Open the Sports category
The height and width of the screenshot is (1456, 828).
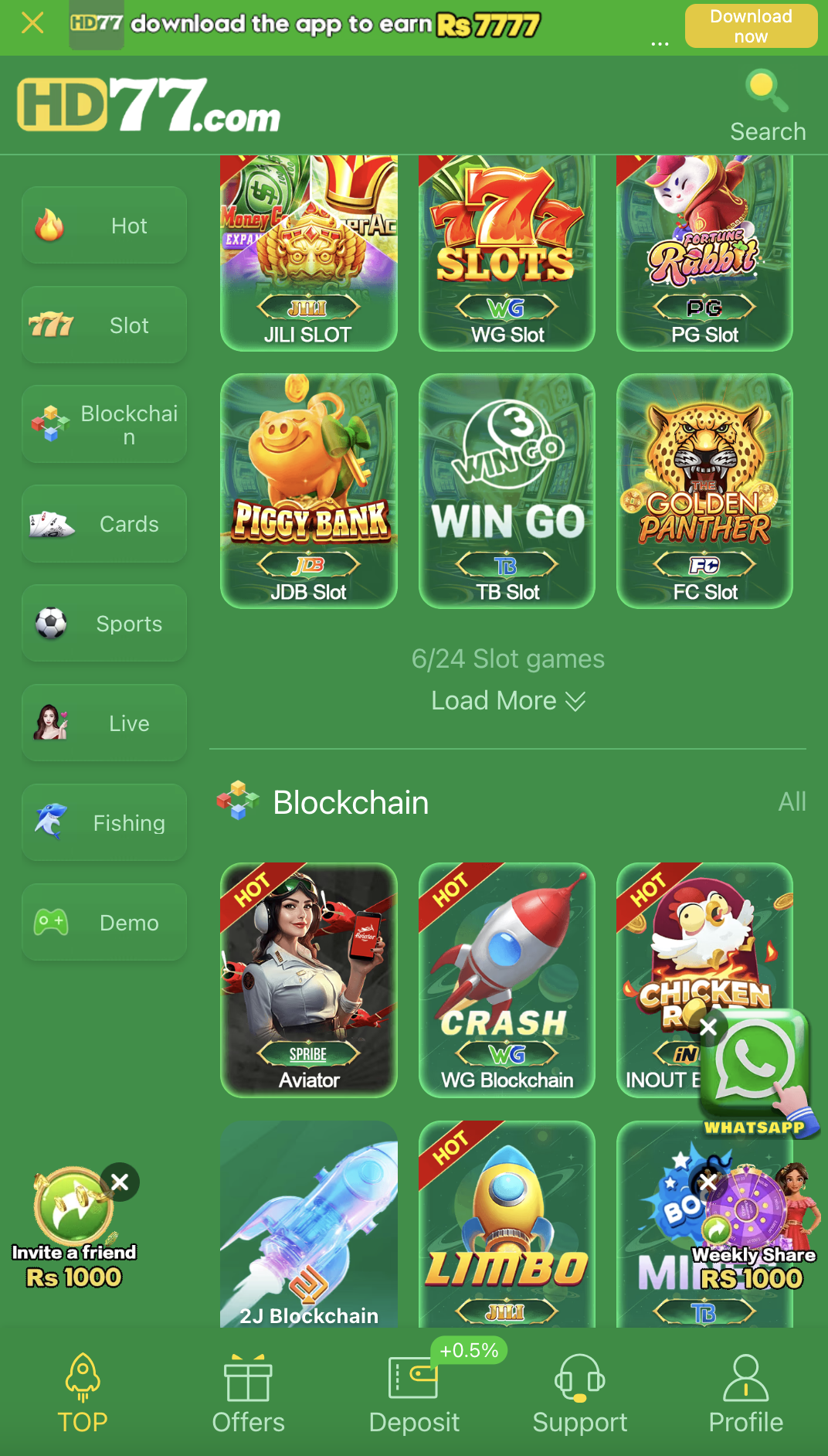tap(104, 624)
